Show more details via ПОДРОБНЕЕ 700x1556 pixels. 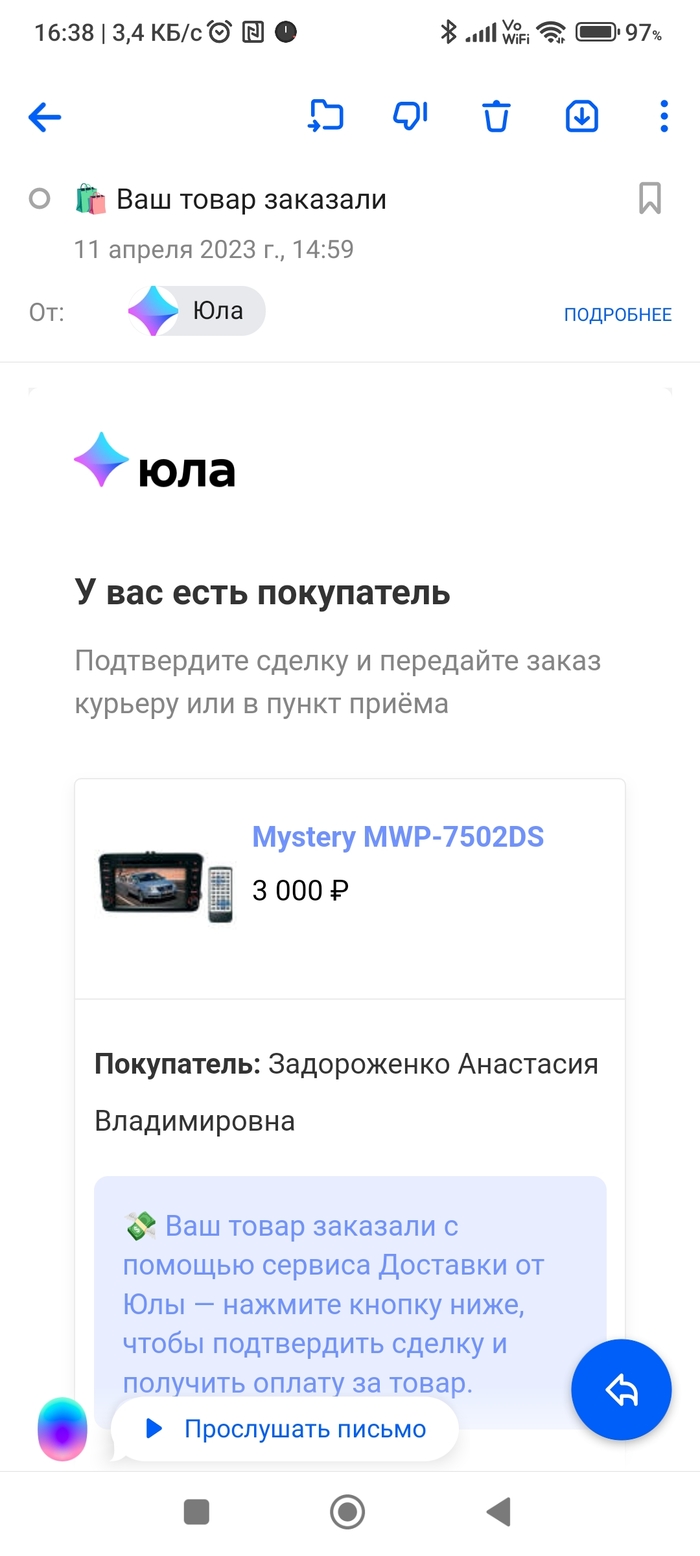click(x=617, y=315)
